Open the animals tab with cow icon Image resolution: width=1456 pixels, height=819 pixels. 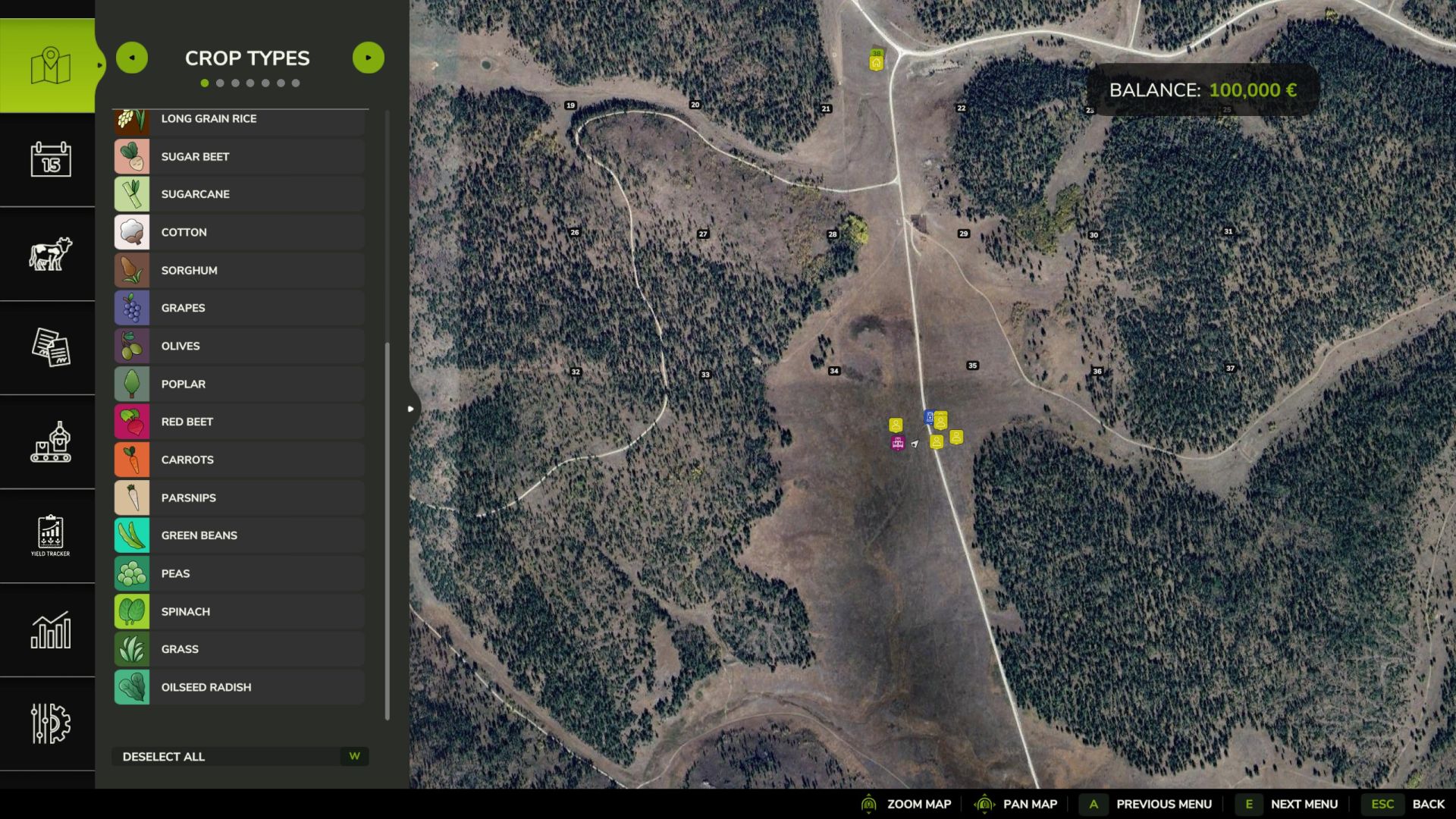tap(50, 253)
